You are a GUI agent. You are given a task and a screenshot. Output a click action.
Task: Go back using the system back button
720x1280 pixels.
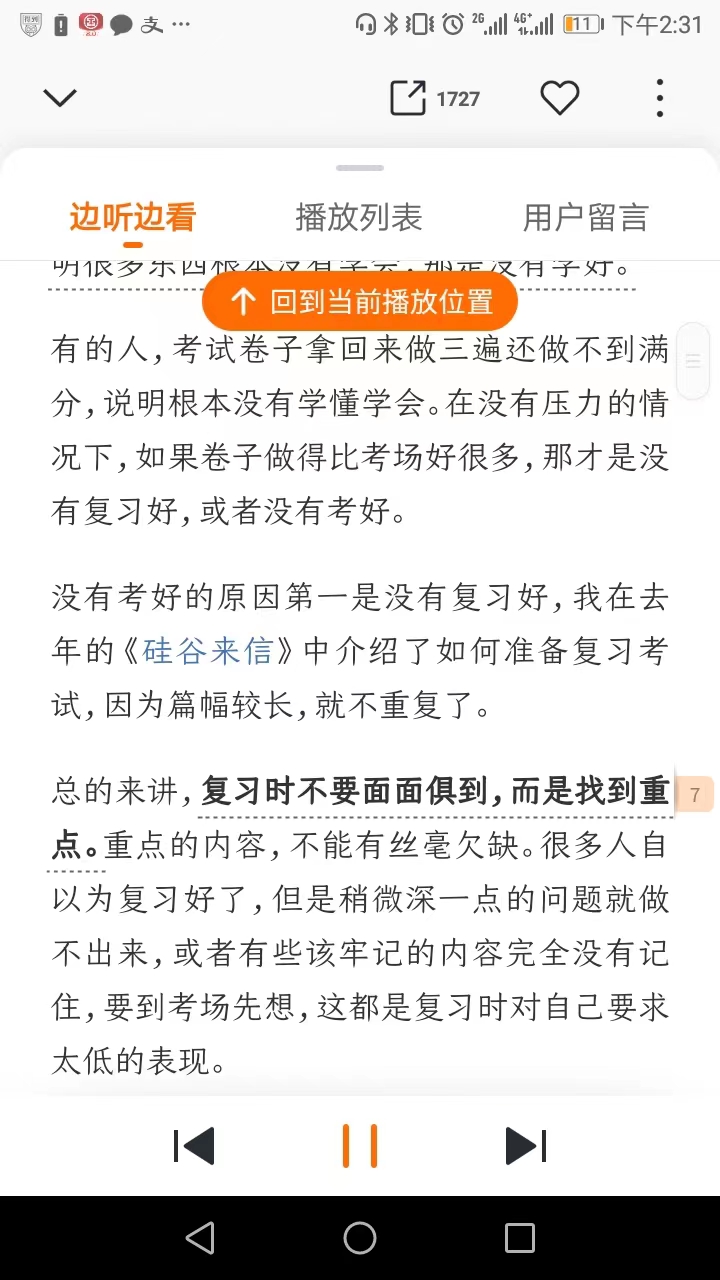[200, 1238]
